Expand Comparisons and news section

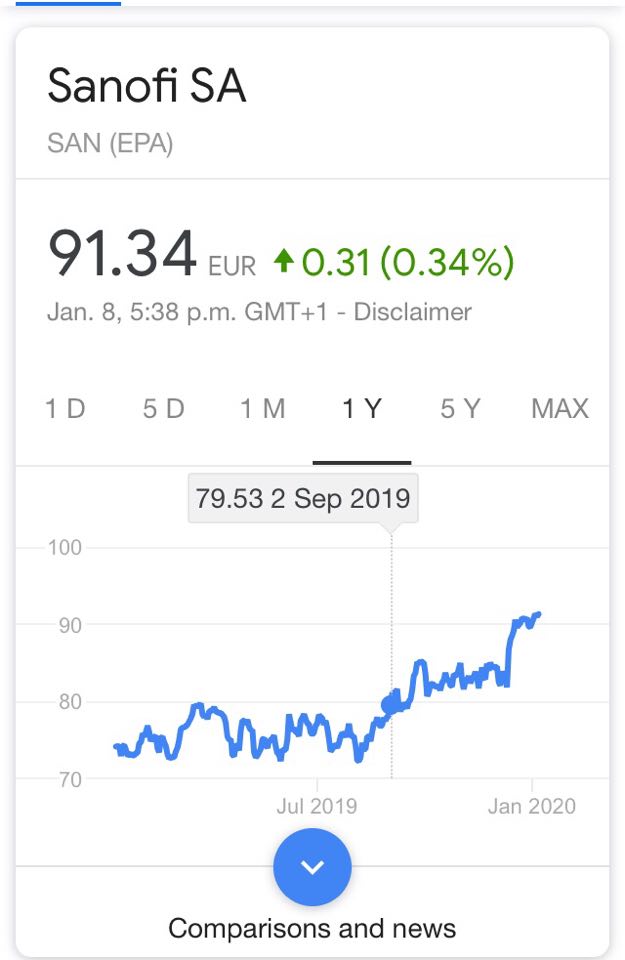[x=312, y=867]
